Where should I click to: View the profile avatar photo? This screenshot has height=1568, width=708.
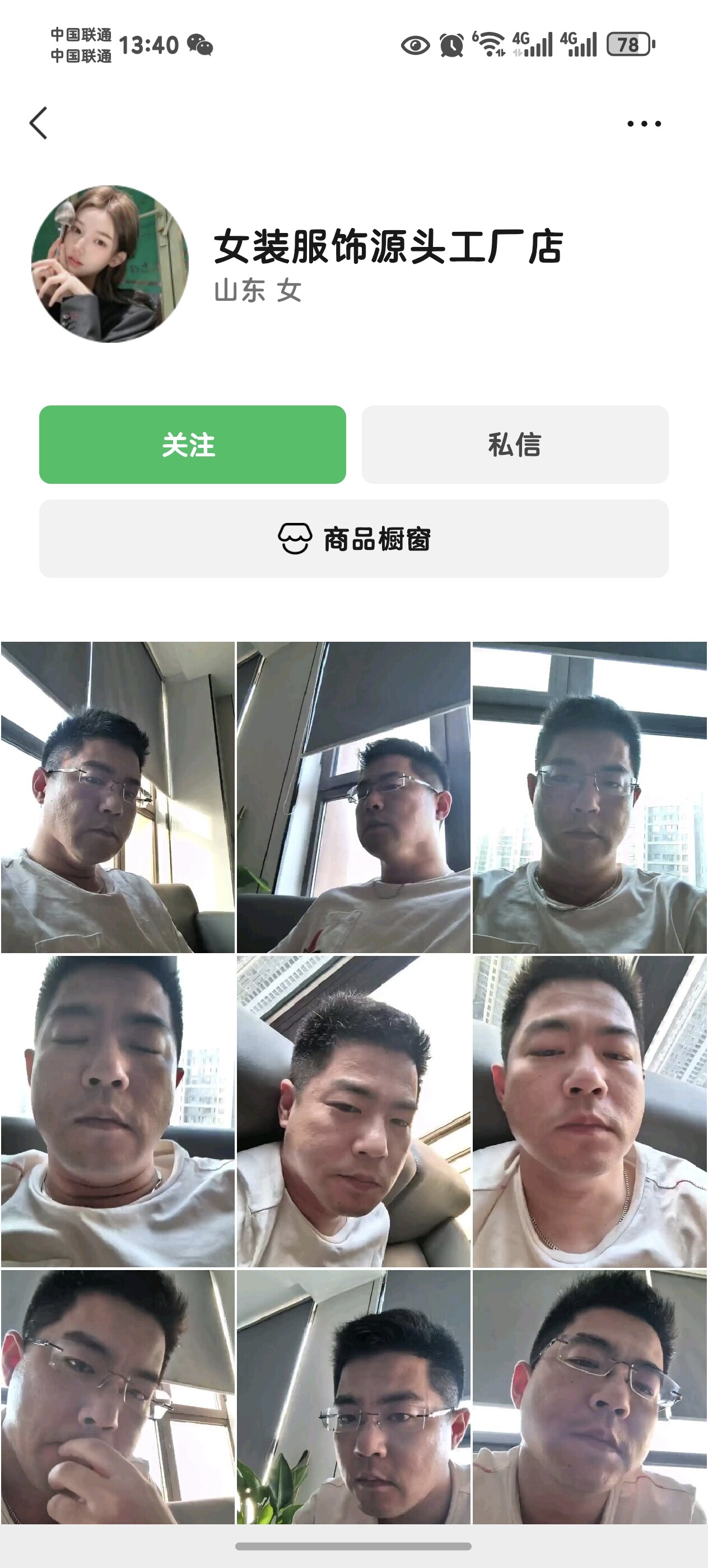pyautogui.click(x=110, y=264)
